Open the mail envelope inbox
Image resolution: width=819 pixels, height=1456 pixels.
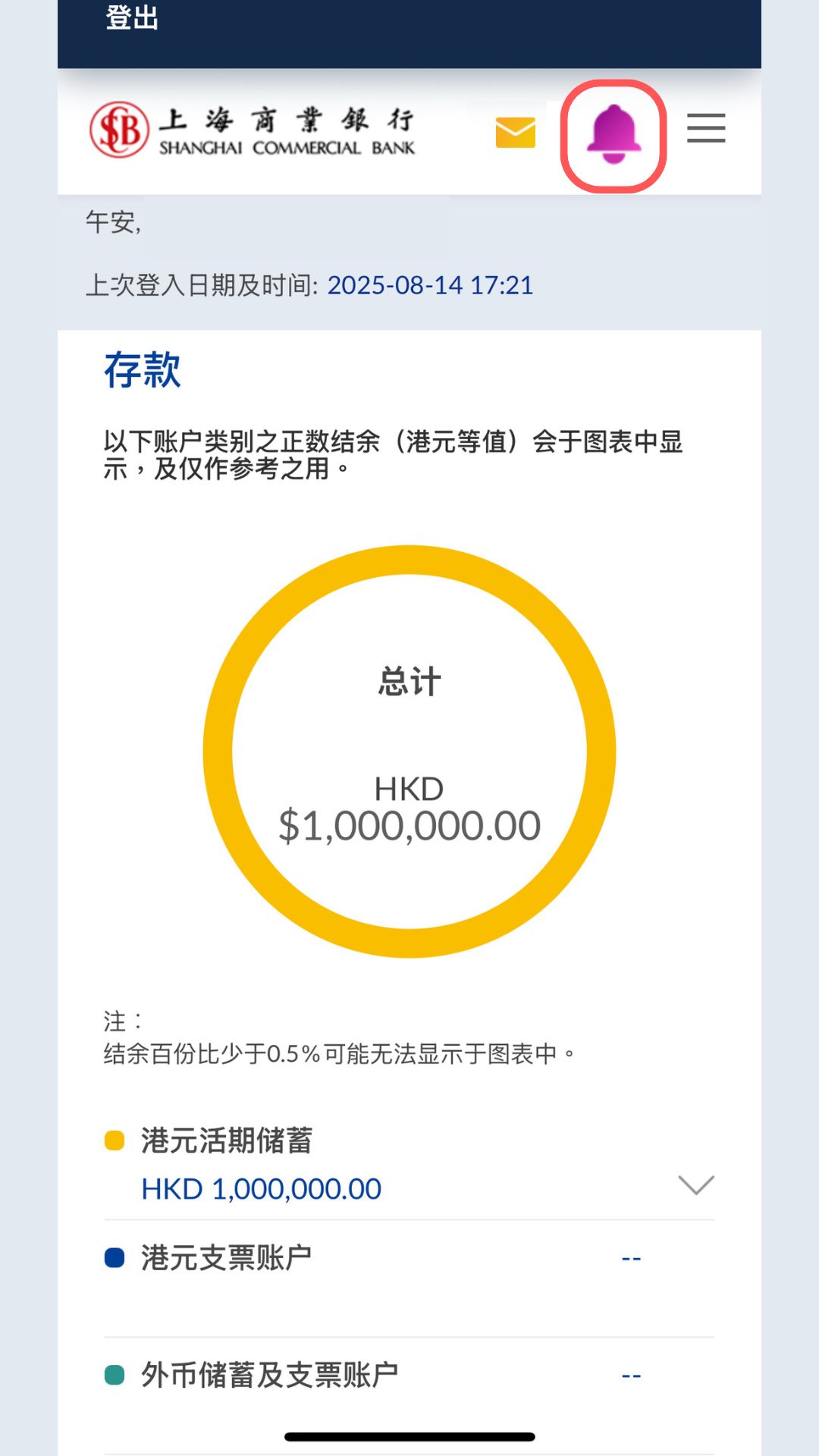click(x=515, y=133)
